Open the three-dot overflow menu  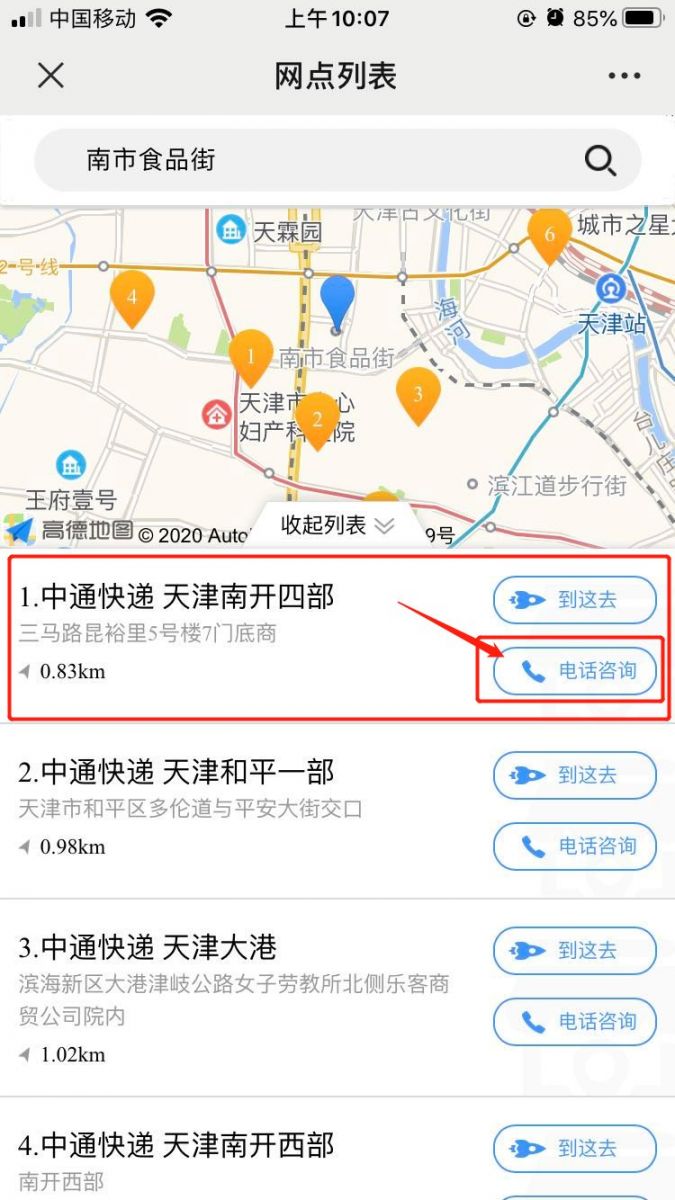click(623, 76)
